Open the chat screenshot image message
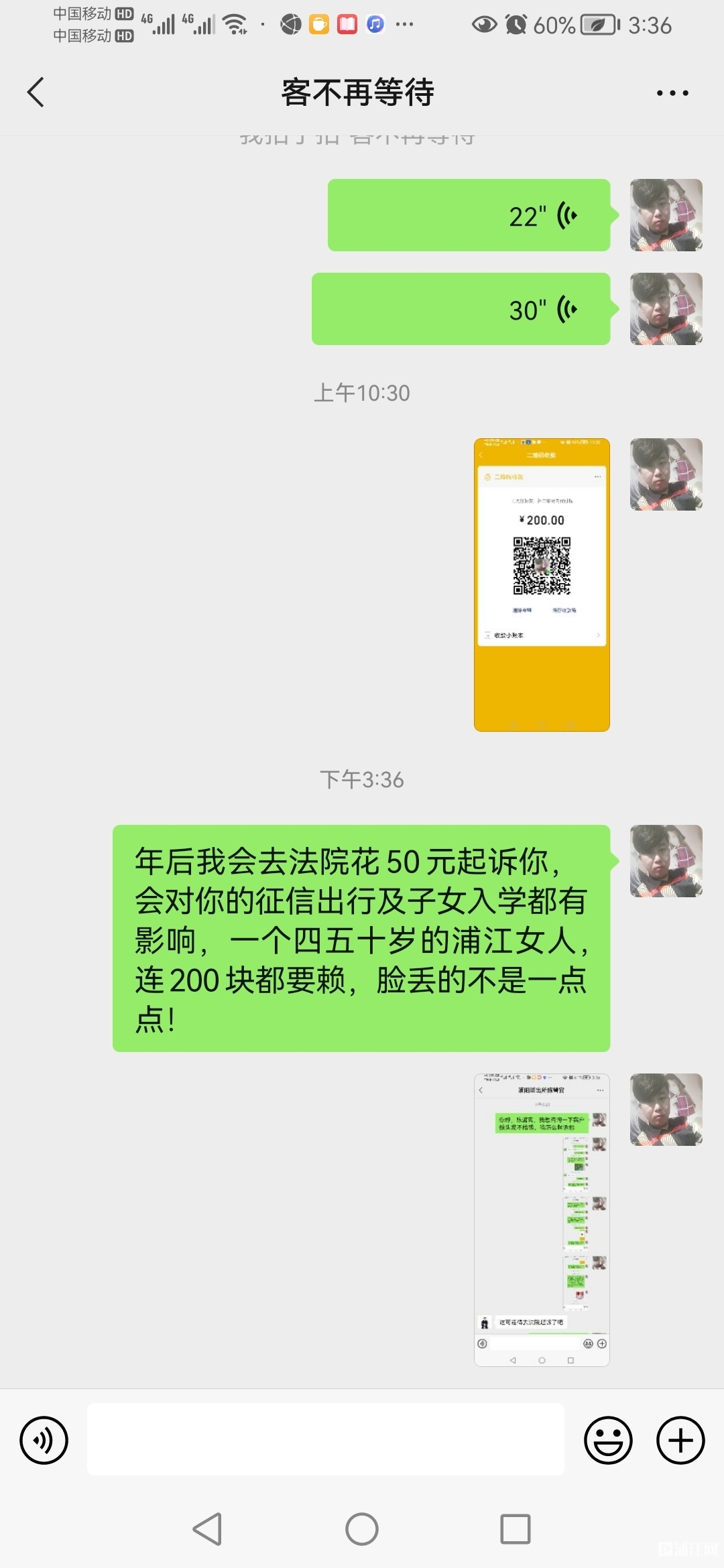The width and height of the screenshot is (724, 1568). 542,1220
